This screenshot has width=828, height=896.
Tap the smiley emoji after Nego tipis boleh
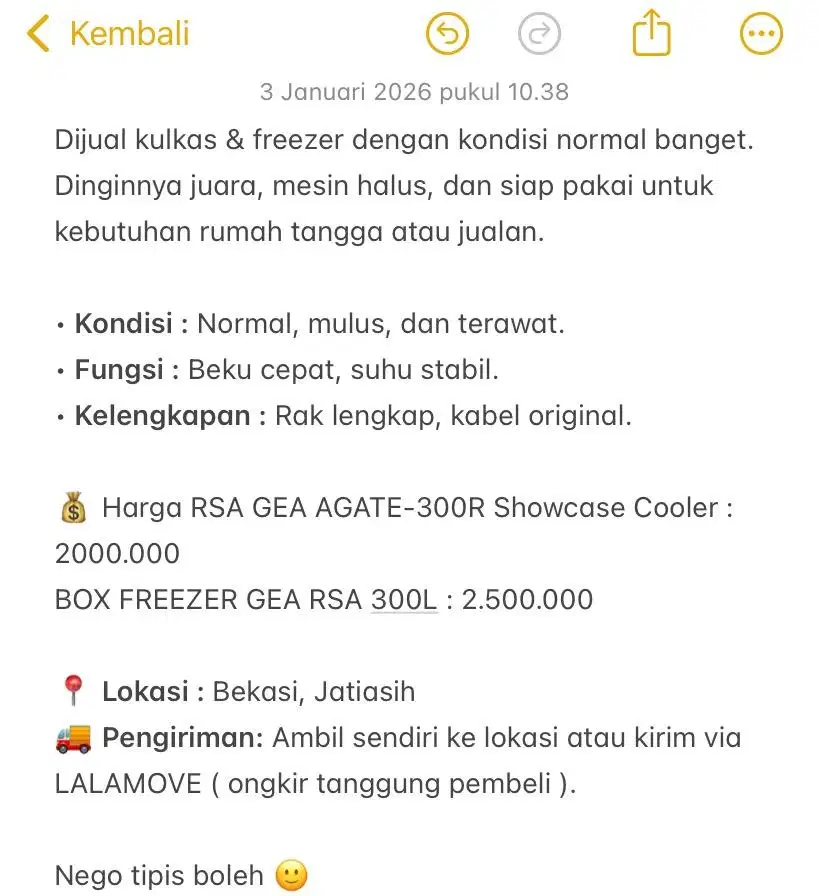point(290,876)
